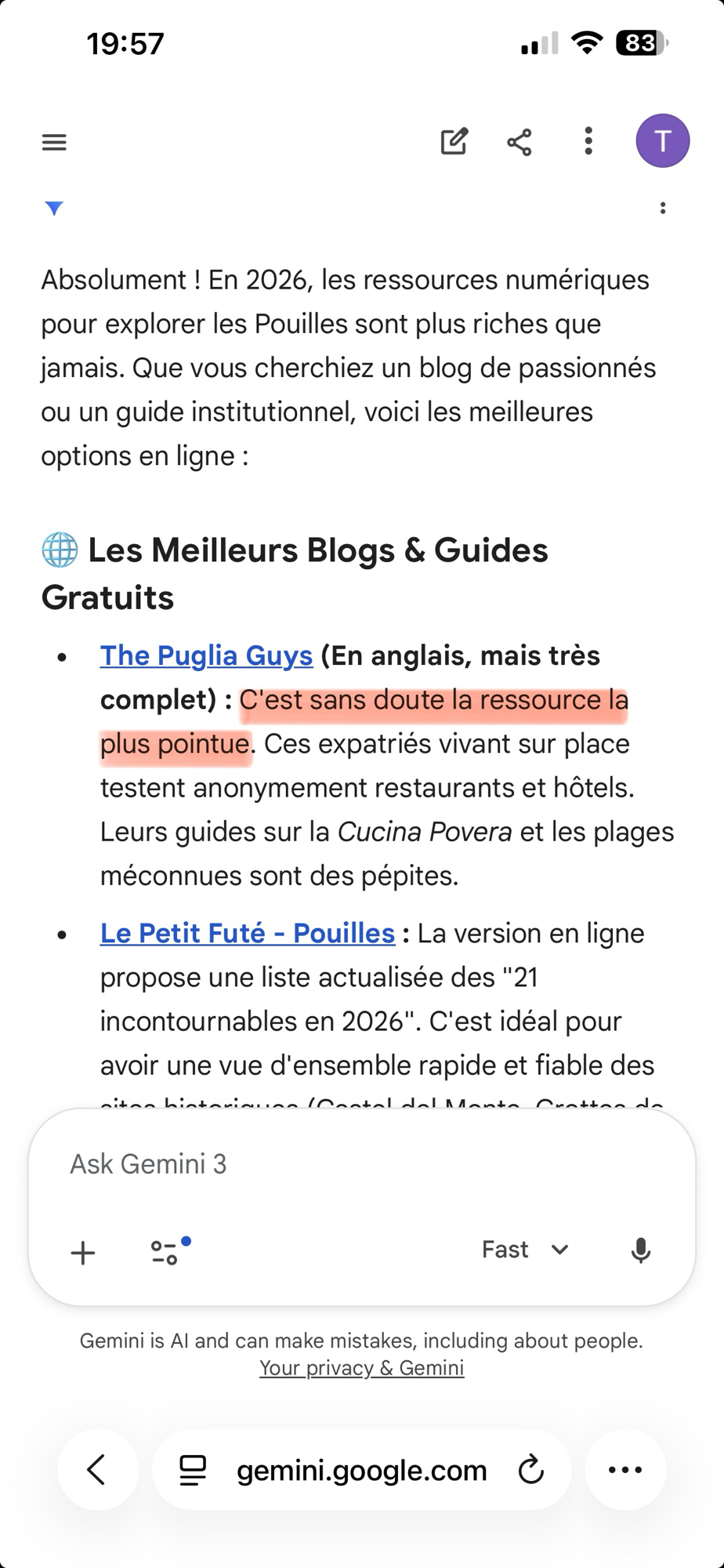This screenshot has width=724, height=1568.
Task: Open Le Petit Futé - Pouilles link
Action: pyautogui.click(x=248, y=933)
